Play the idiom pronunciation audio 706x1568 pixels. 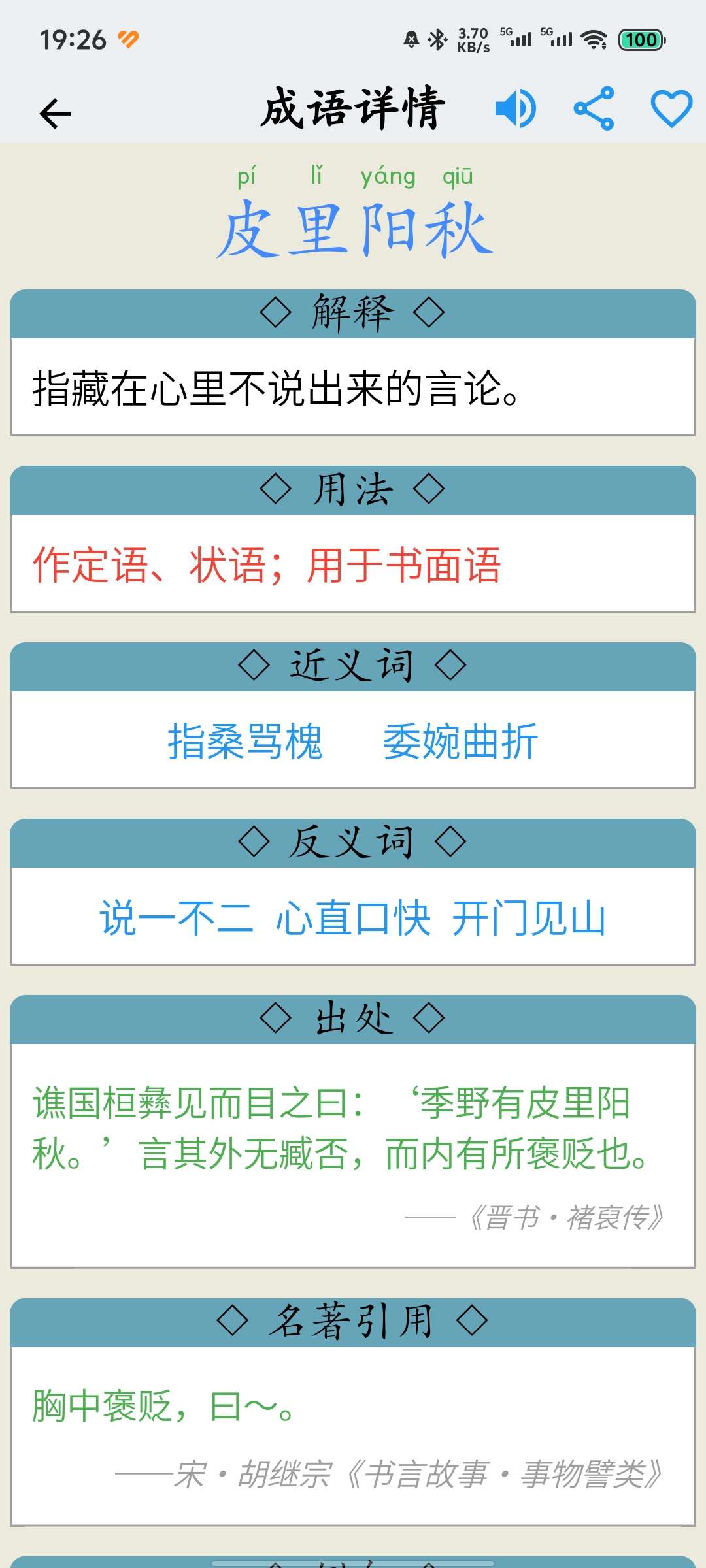[515, 108]
